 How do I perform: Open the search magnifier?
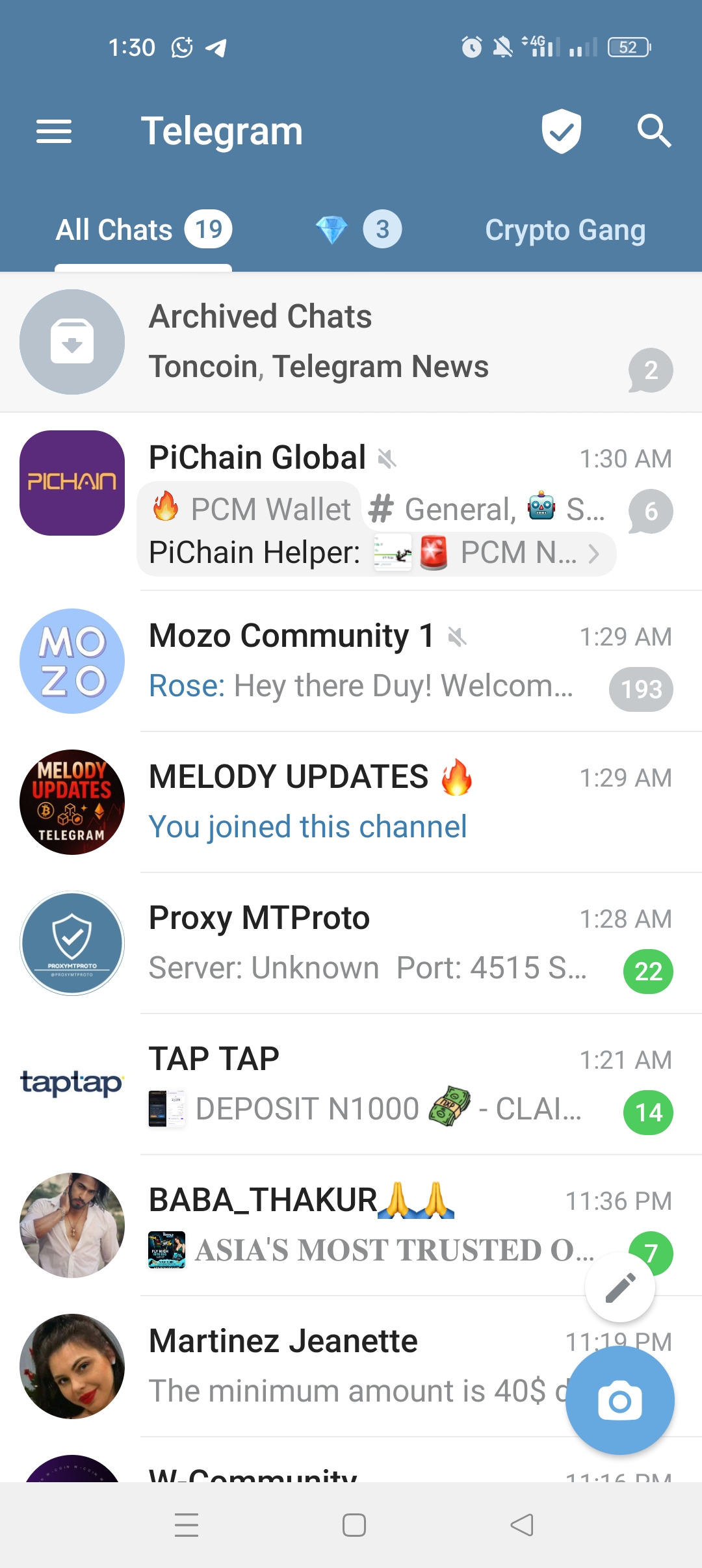point(653,131)
